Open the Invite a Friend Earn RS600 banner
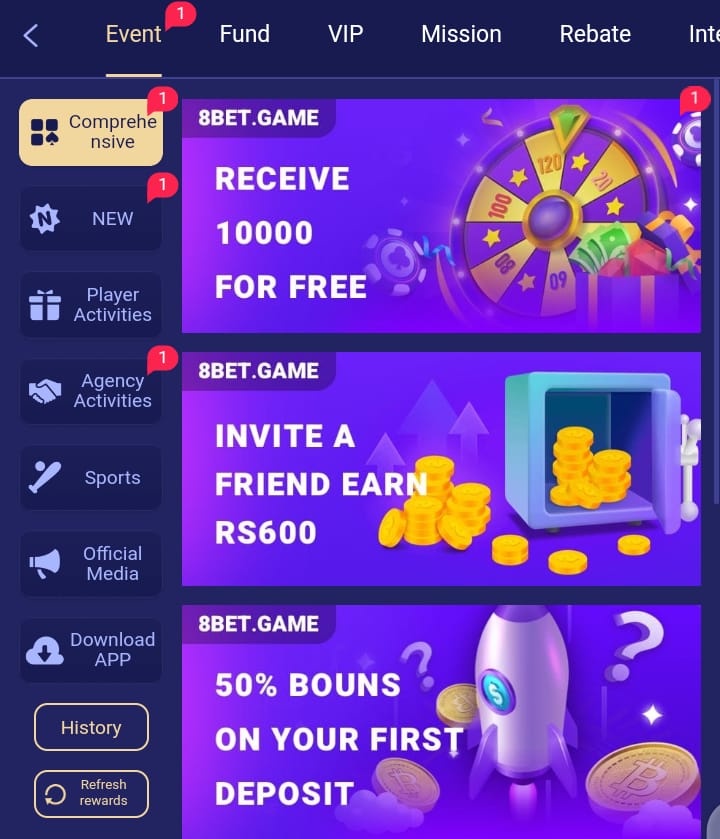 click(x=441, y=469)
